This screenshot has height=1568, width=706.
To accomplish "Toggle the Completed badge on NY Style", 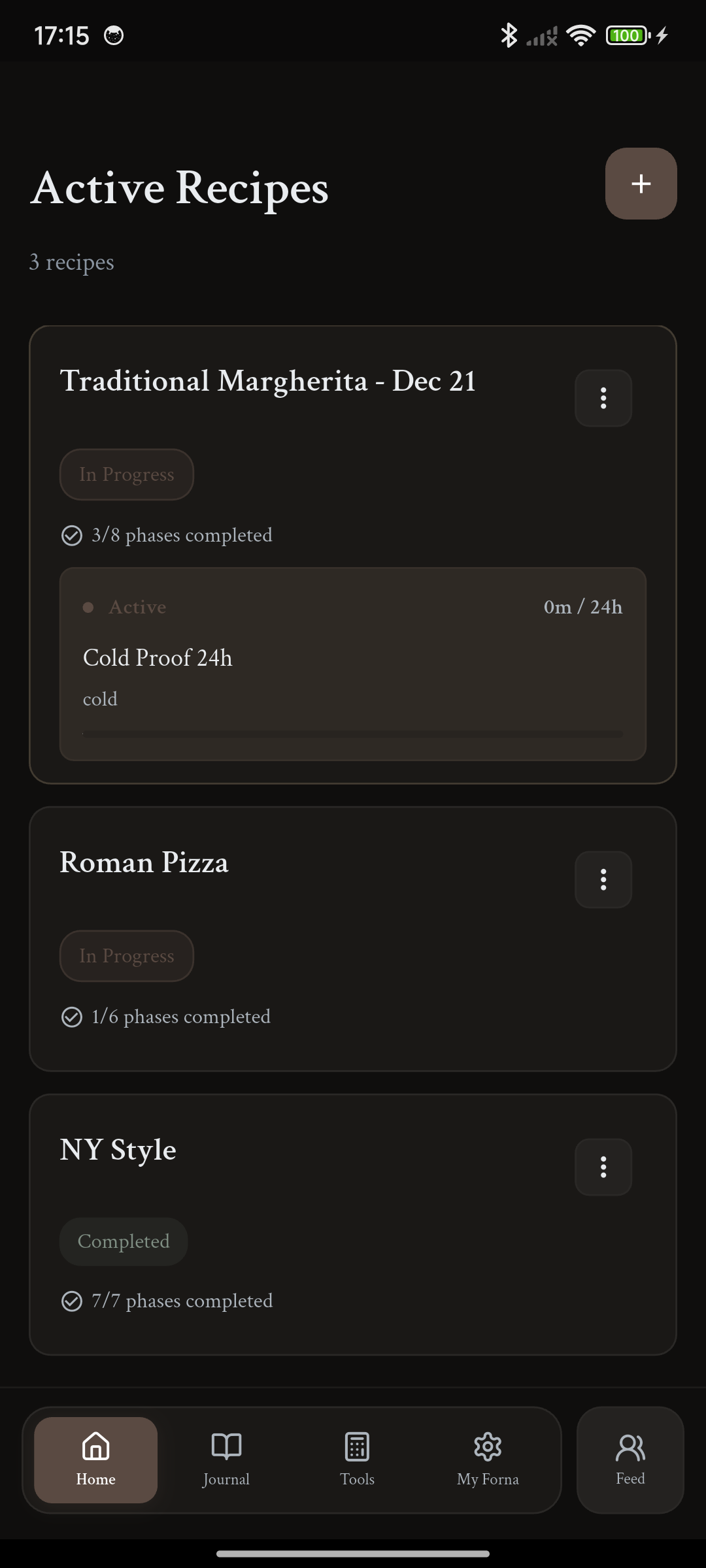I will 124,1241.
